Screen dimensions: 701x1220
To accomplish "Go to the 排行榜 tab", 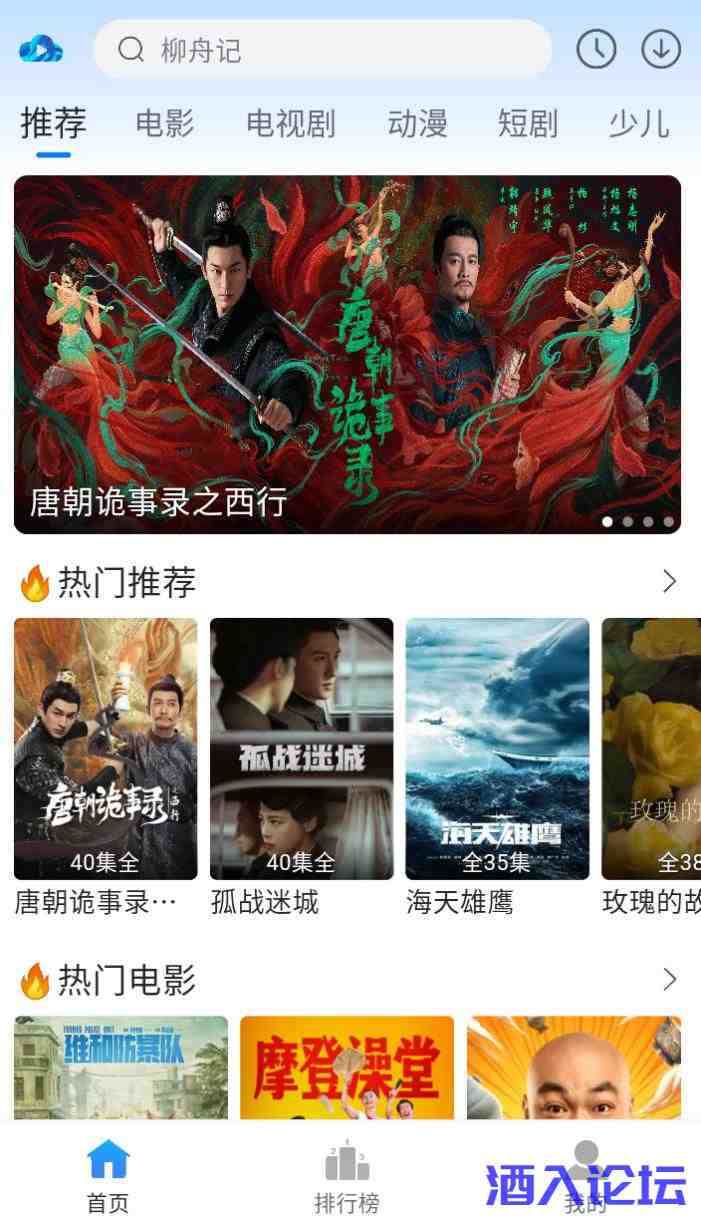I will pyautogui.click(x=347, y=1178).
